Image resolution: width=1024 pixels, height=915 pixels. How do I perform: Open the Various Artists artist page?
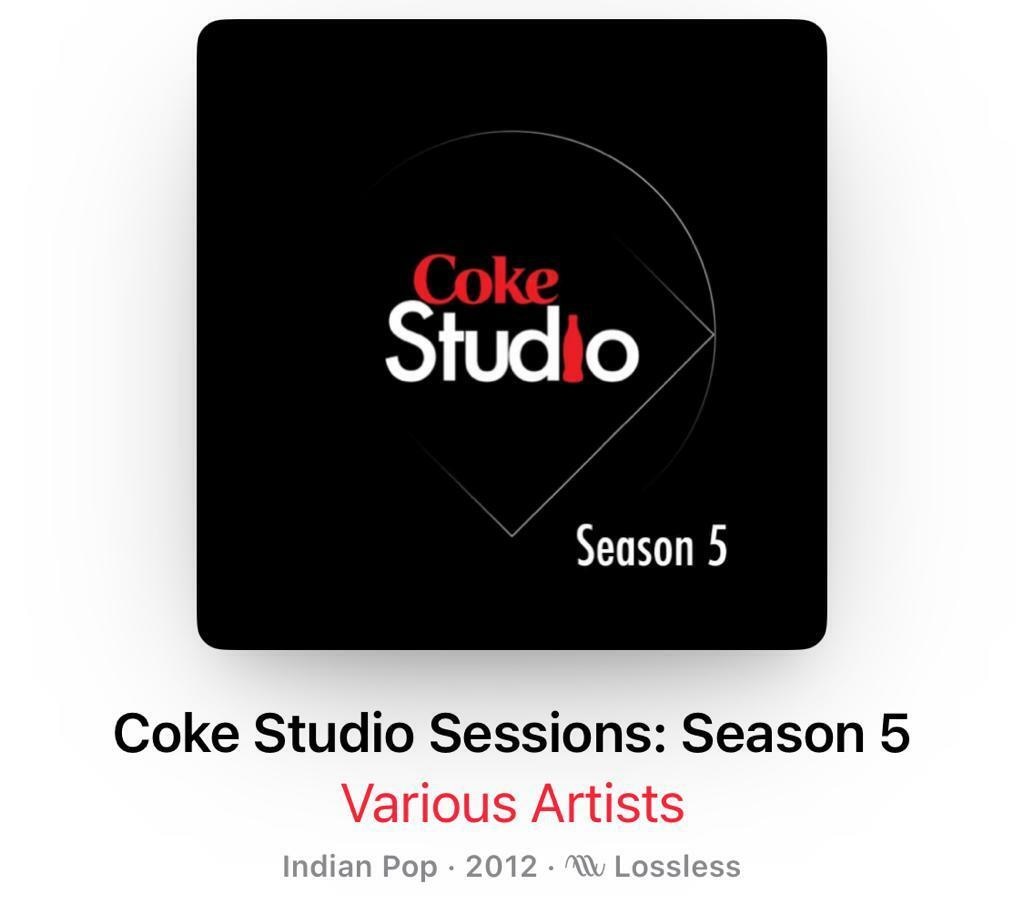click(512, 803)
